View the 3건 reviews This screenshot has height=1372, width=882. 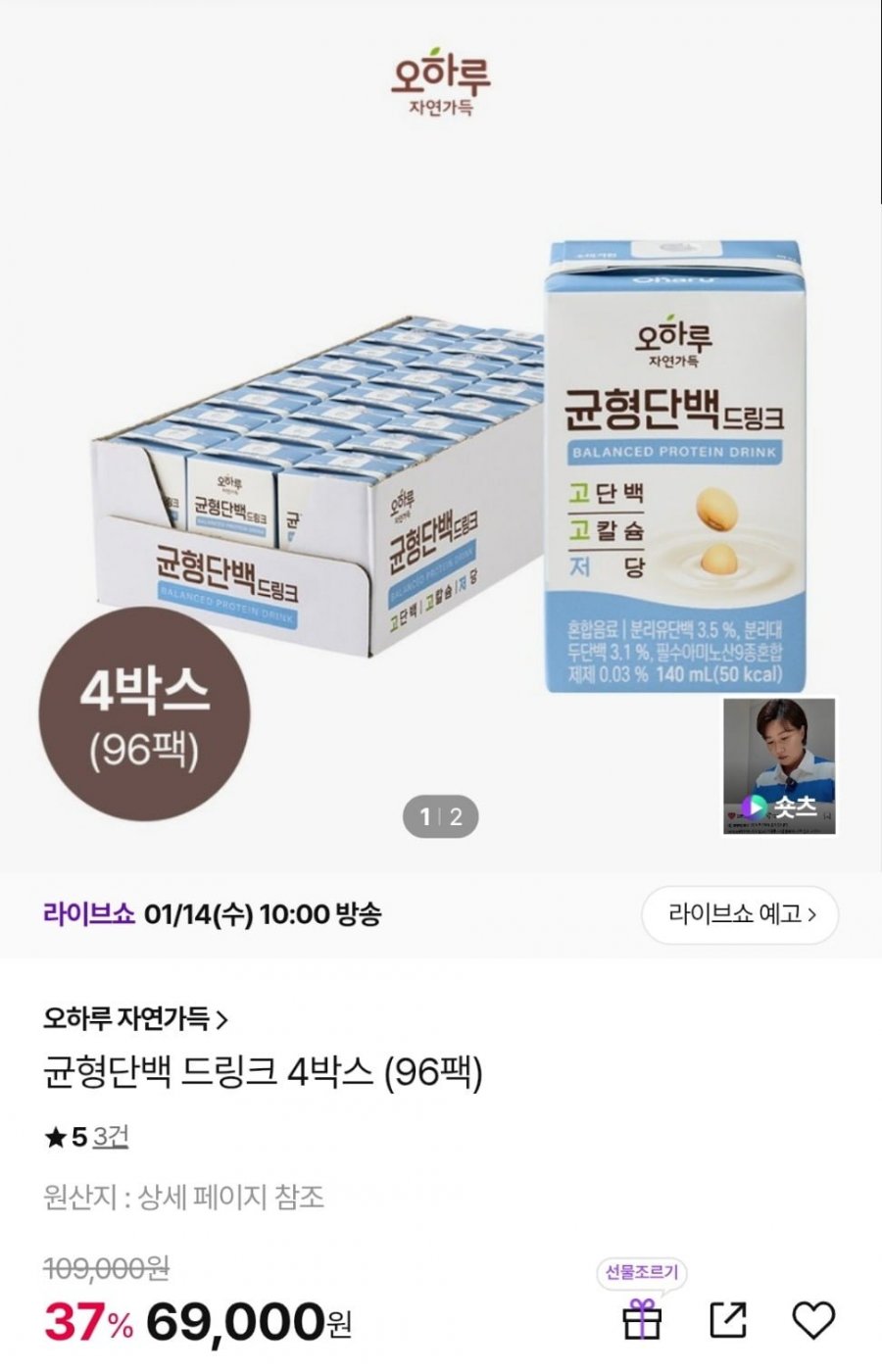tap(111, 1137)
